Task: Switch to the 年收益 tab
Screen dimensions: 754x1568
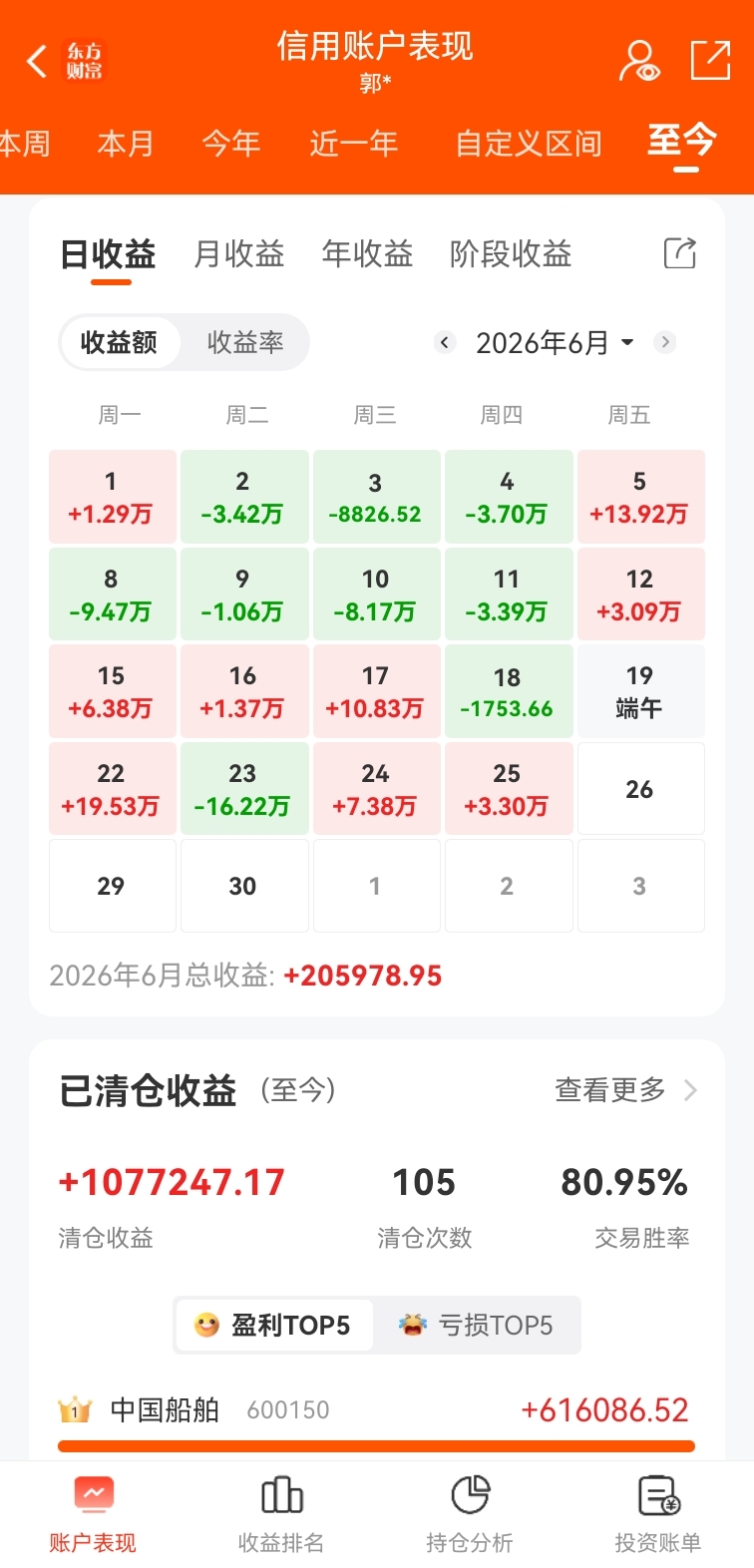Action: tap(367, 254)
